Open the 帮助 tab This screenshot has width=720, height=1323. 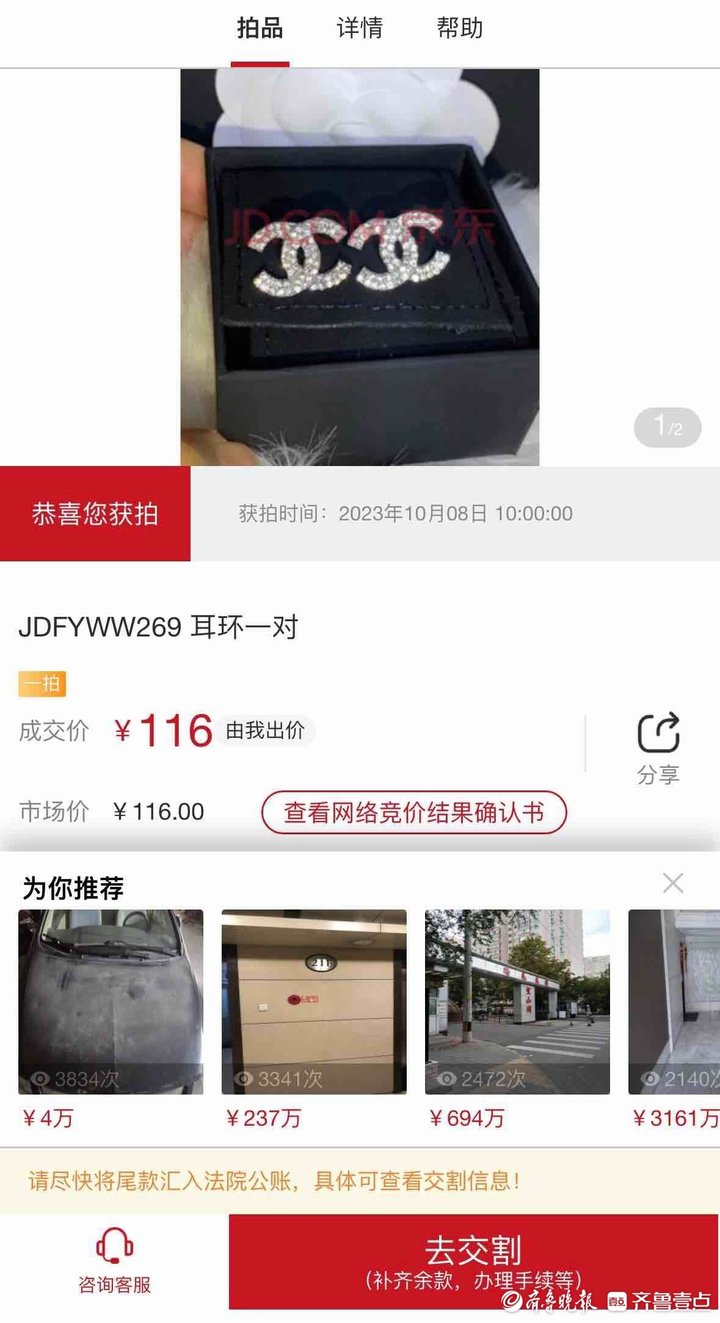459,29
